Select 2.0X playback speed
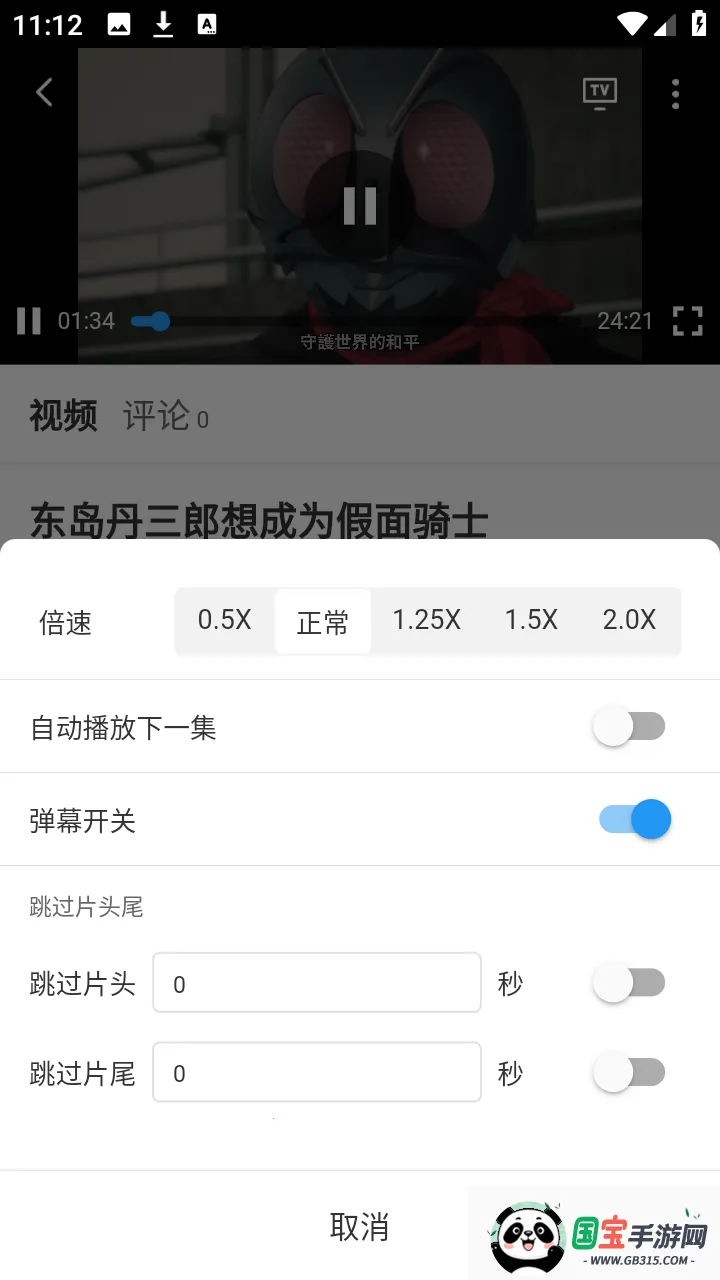This screenshot has width=720, height=1280. point(629,621)
